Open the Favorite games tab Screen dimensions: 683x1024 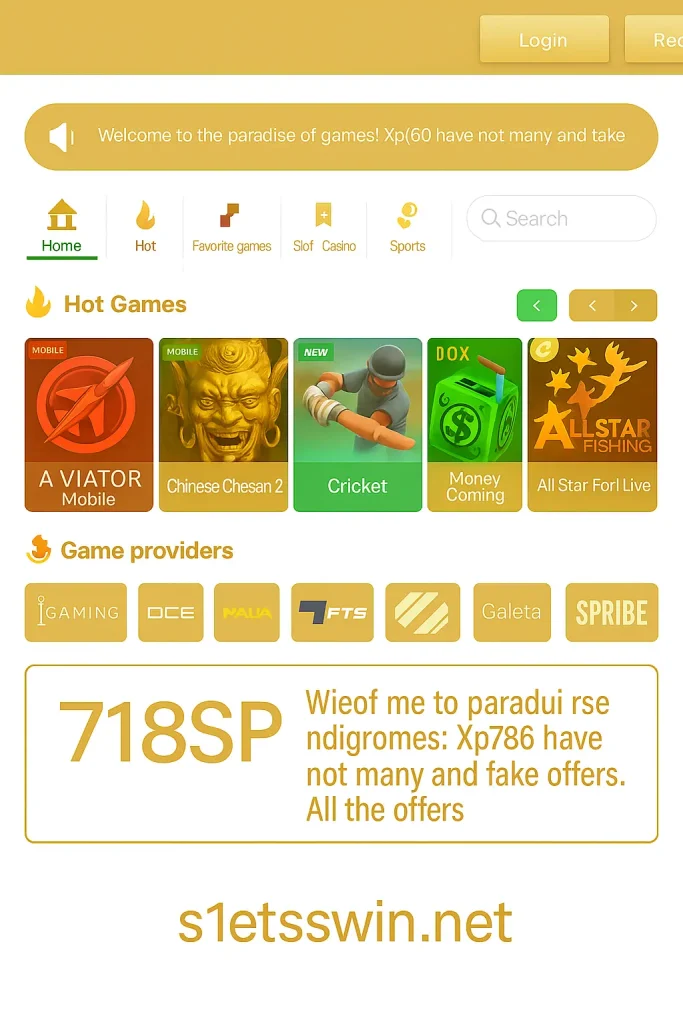pyautogui.click(x=232, y=226)
